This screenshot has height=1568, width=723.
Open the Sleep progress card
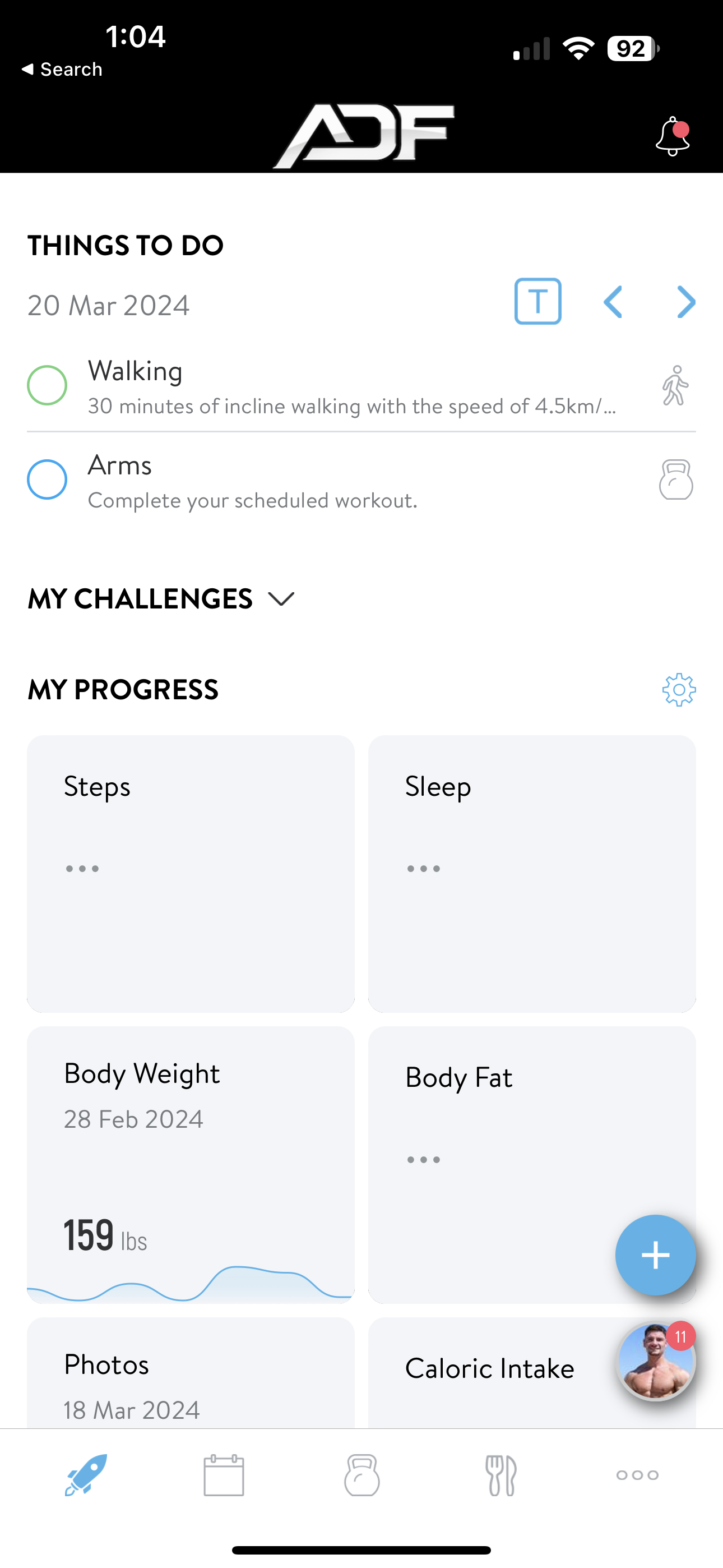[x=532, y=874]
